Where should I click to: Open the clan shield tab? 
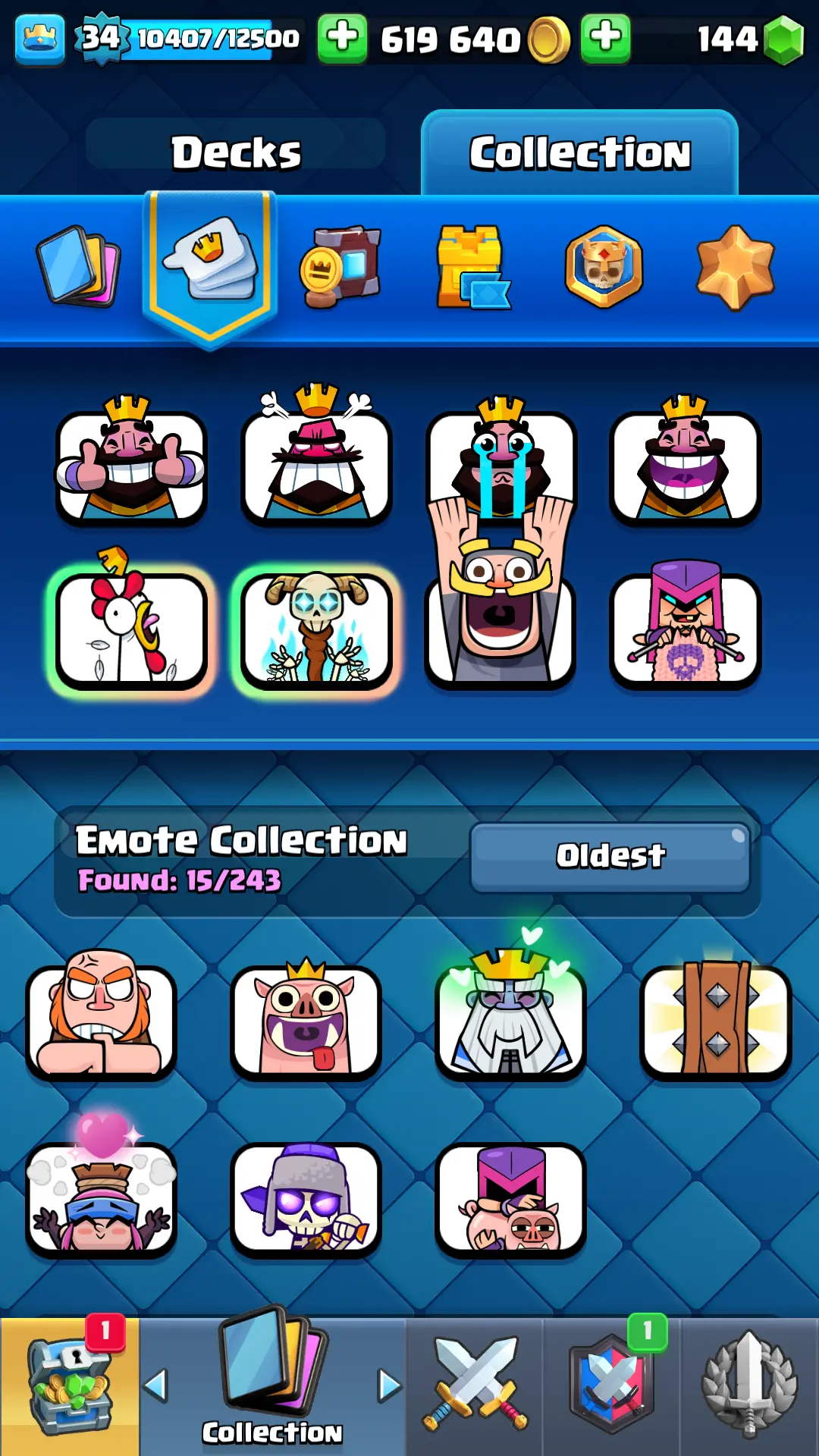(611, 1386)
